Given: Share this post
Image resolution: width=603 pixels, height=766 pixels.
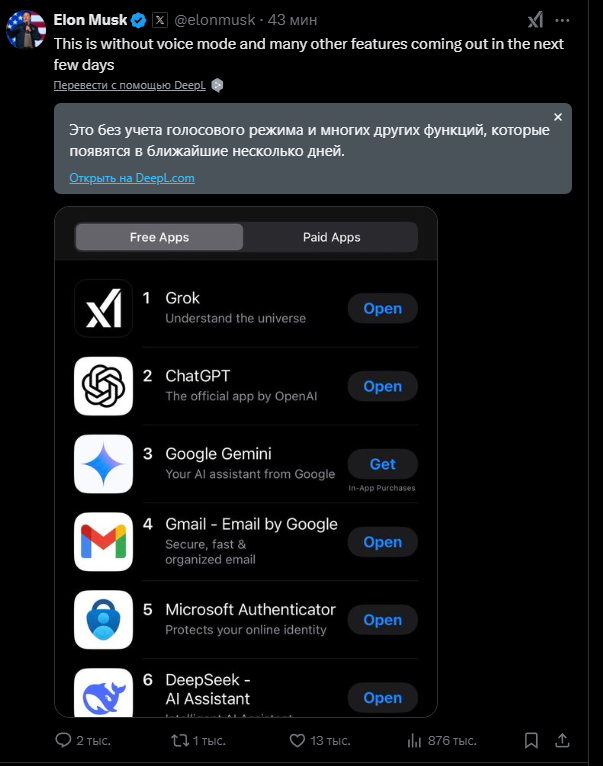Looking at the screenshot, I should pos(563,741).
